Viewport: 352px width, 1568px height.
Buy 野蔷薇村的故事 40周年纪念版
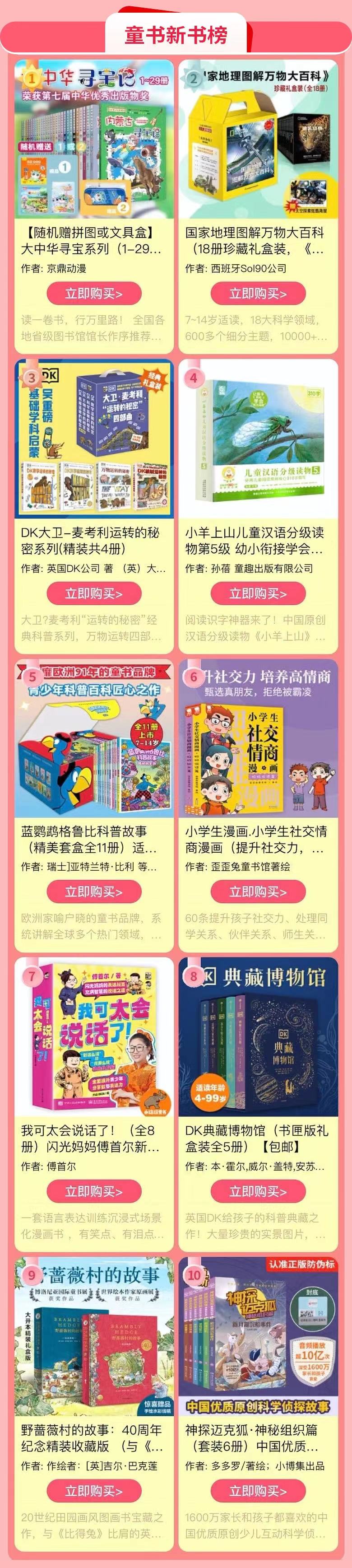(93, 1491)
